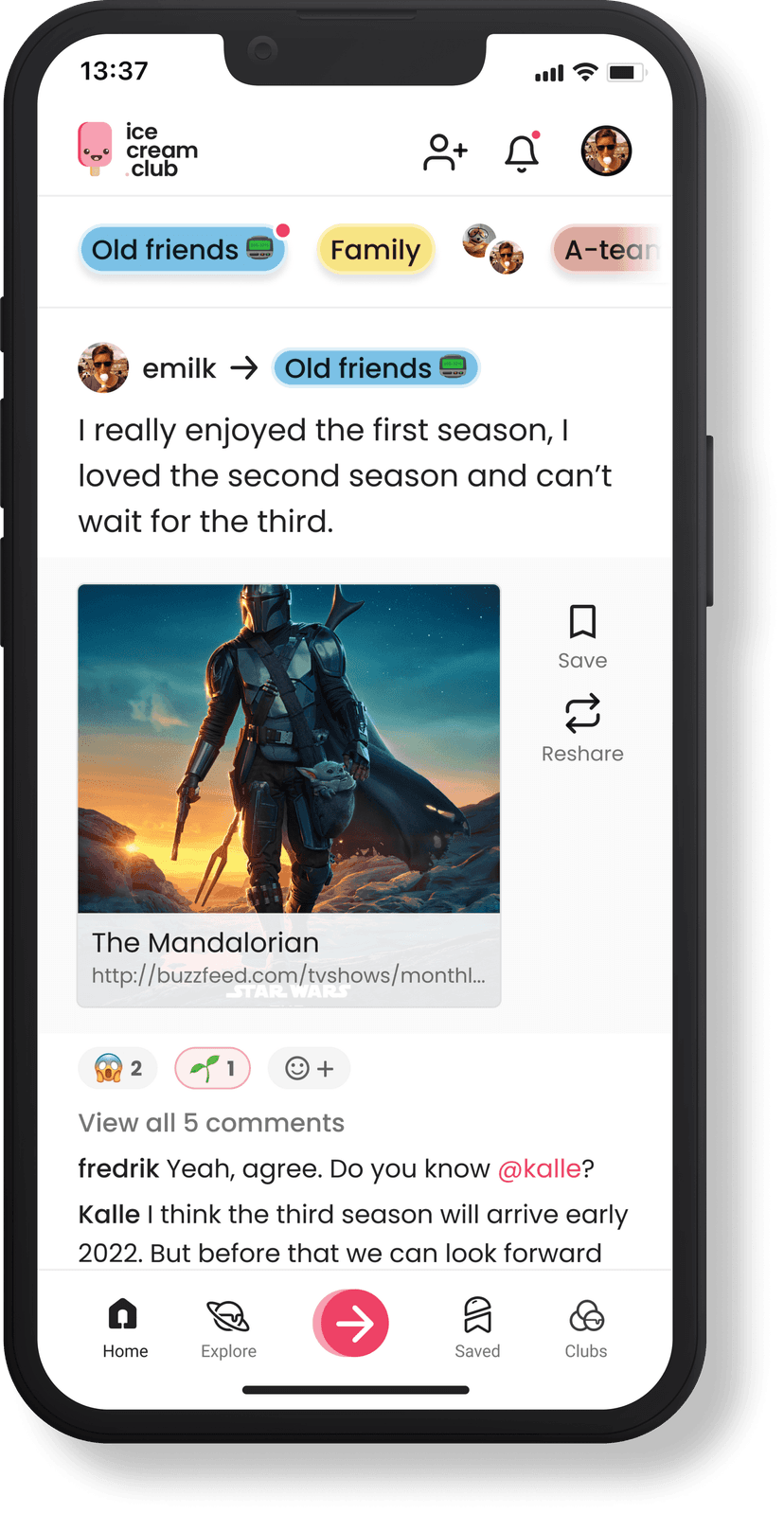Select the Old friends club chip at top

[x=182, y=250]
